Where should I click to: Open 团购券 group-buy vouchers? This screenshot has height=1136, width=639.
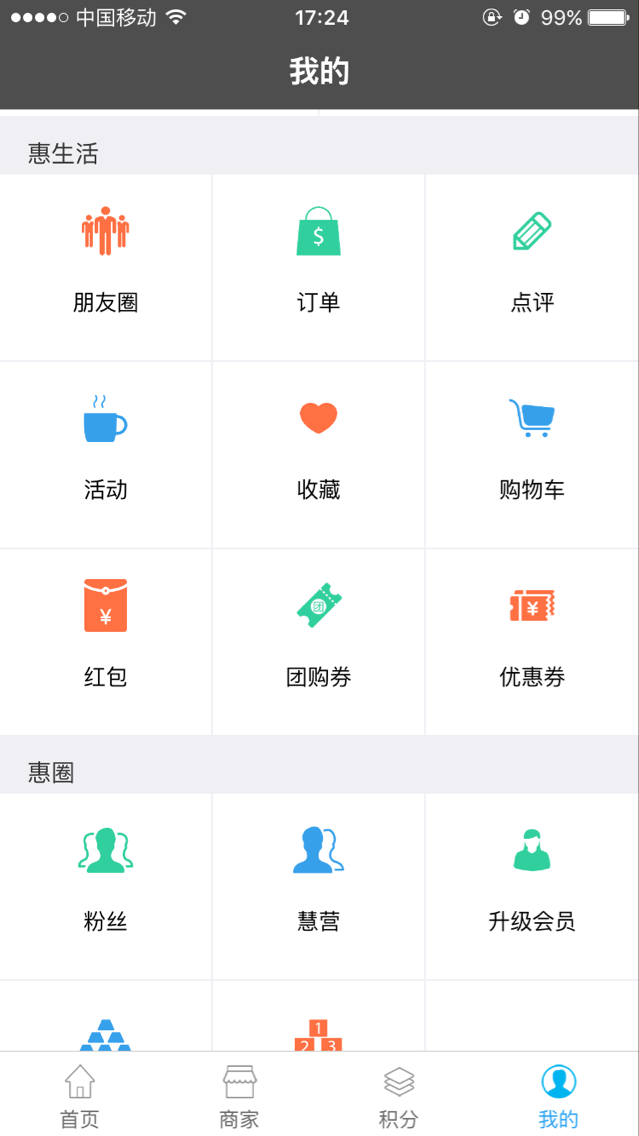point(319,642)
